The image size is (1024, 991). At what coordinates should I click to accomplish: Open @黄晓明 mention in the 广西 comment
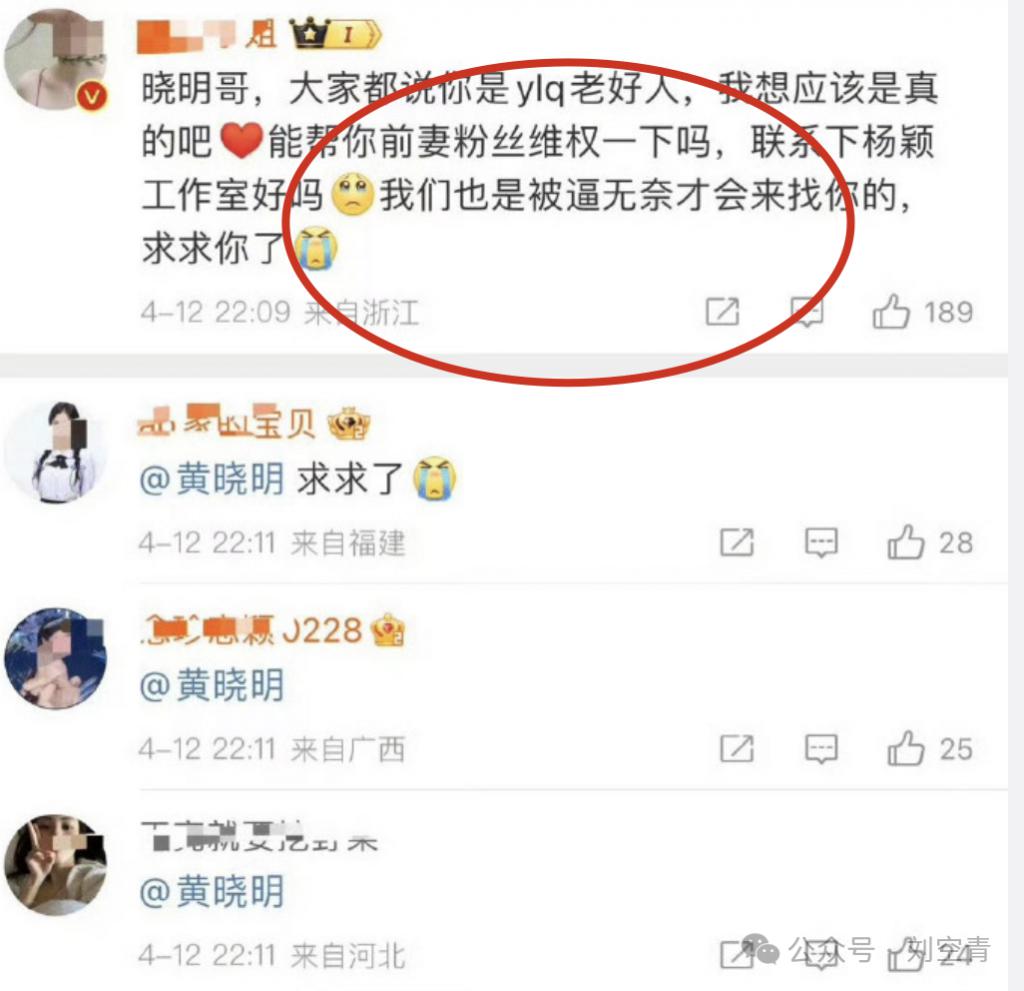coord(212,686)
